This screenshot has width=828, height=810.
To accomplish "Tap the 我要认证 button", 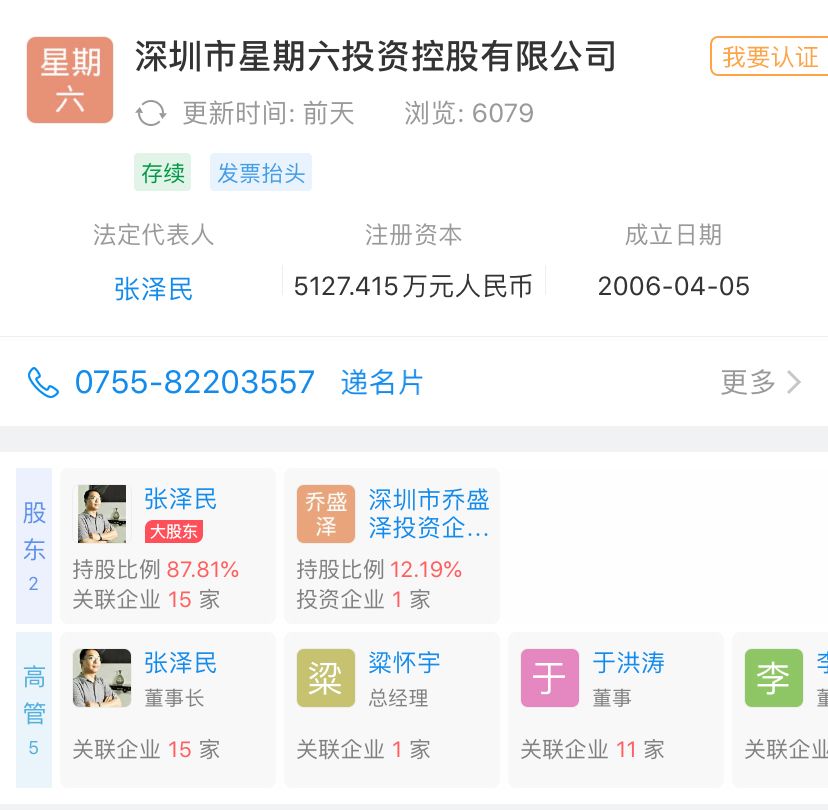I will [x=770, y=57].
